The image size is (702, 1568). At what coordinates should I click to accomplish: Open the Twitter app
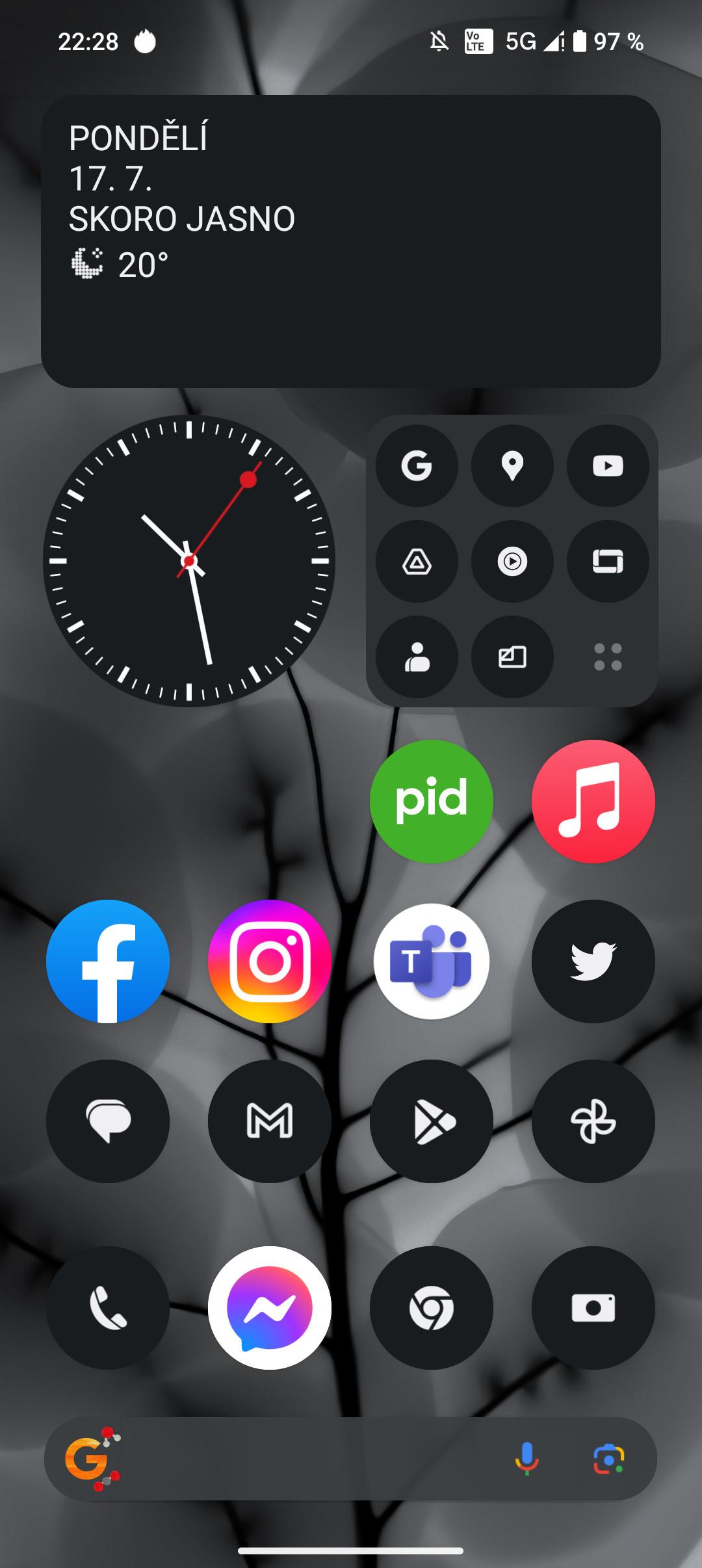pyautogui.click(x=593, y=961)
